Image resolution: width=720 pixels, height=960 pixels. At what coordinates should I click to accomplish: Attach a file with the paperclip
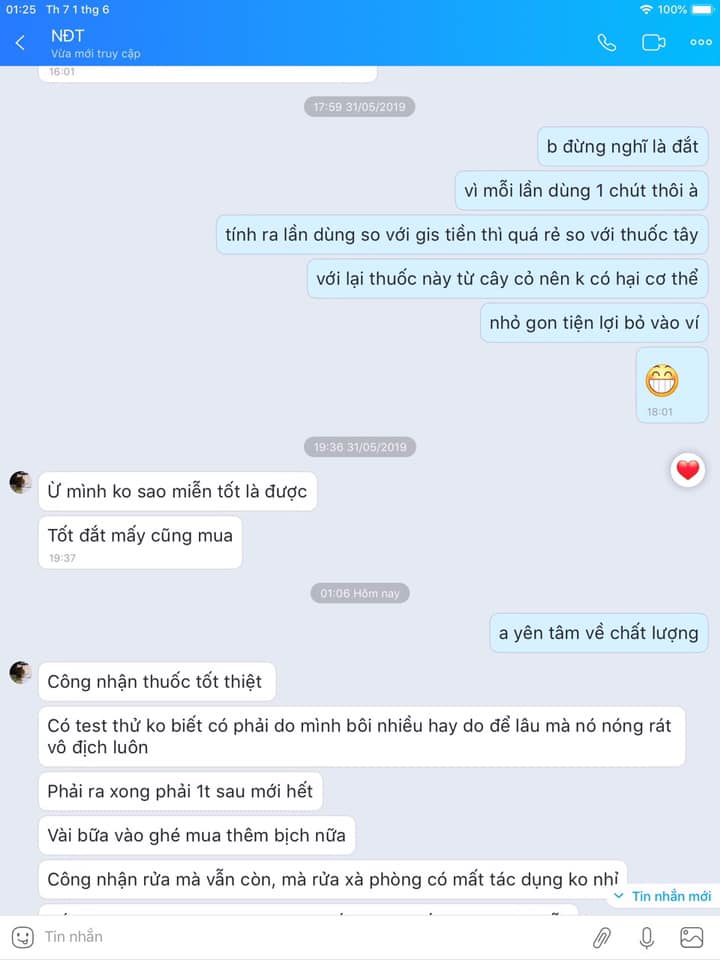pos(602,937)
